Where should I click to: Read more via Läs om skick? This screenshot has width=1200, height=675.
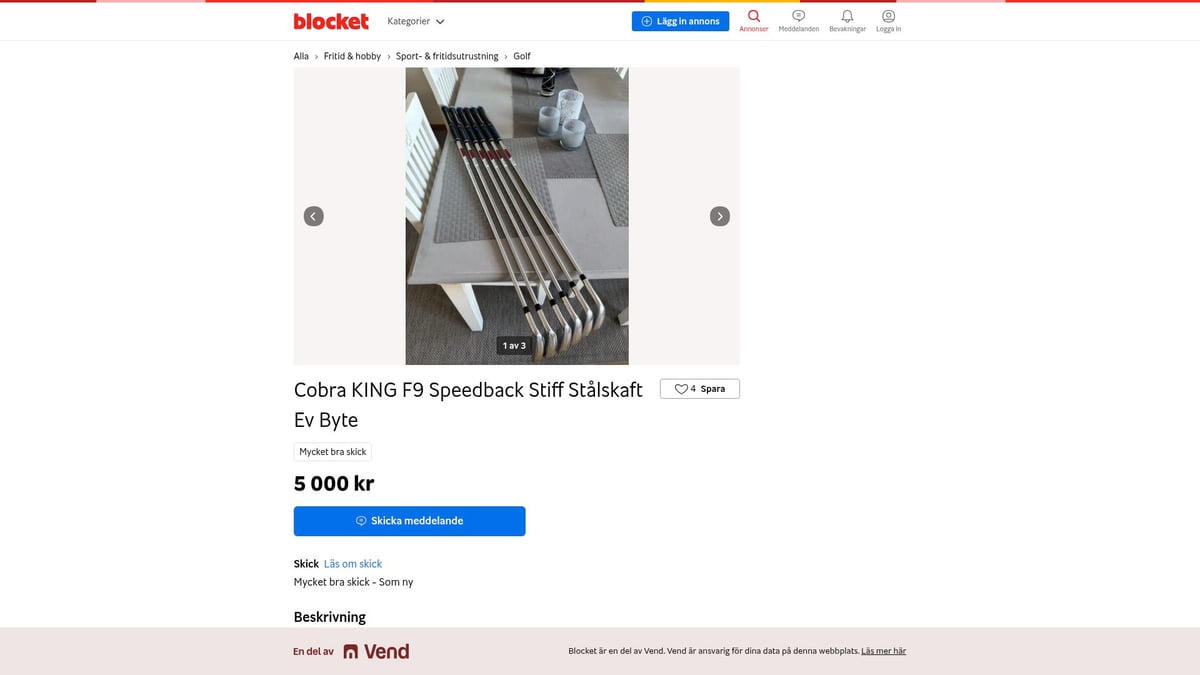point(353,564)
